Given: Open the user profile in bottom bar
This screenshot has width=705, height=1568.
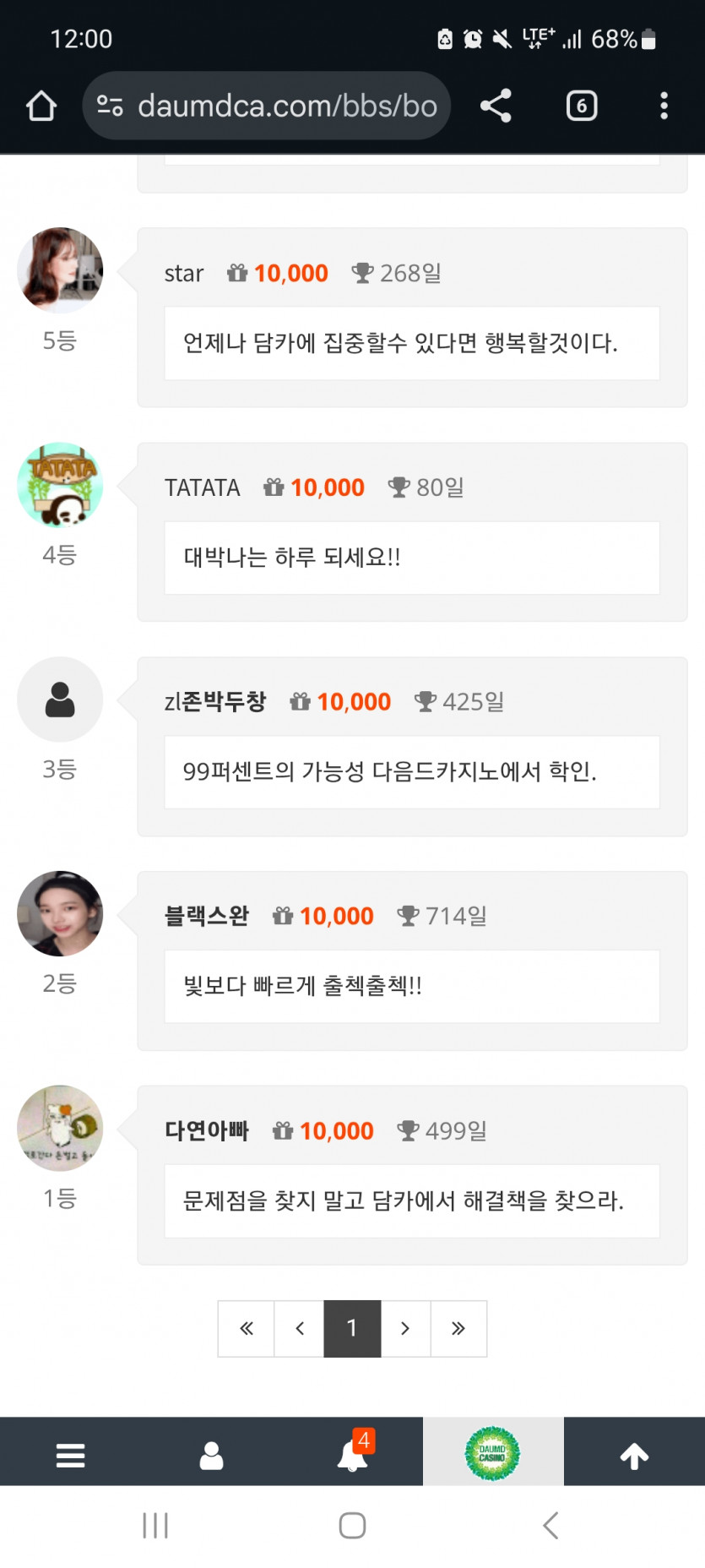Looking at the screenshot, I should click(211, 1455).
